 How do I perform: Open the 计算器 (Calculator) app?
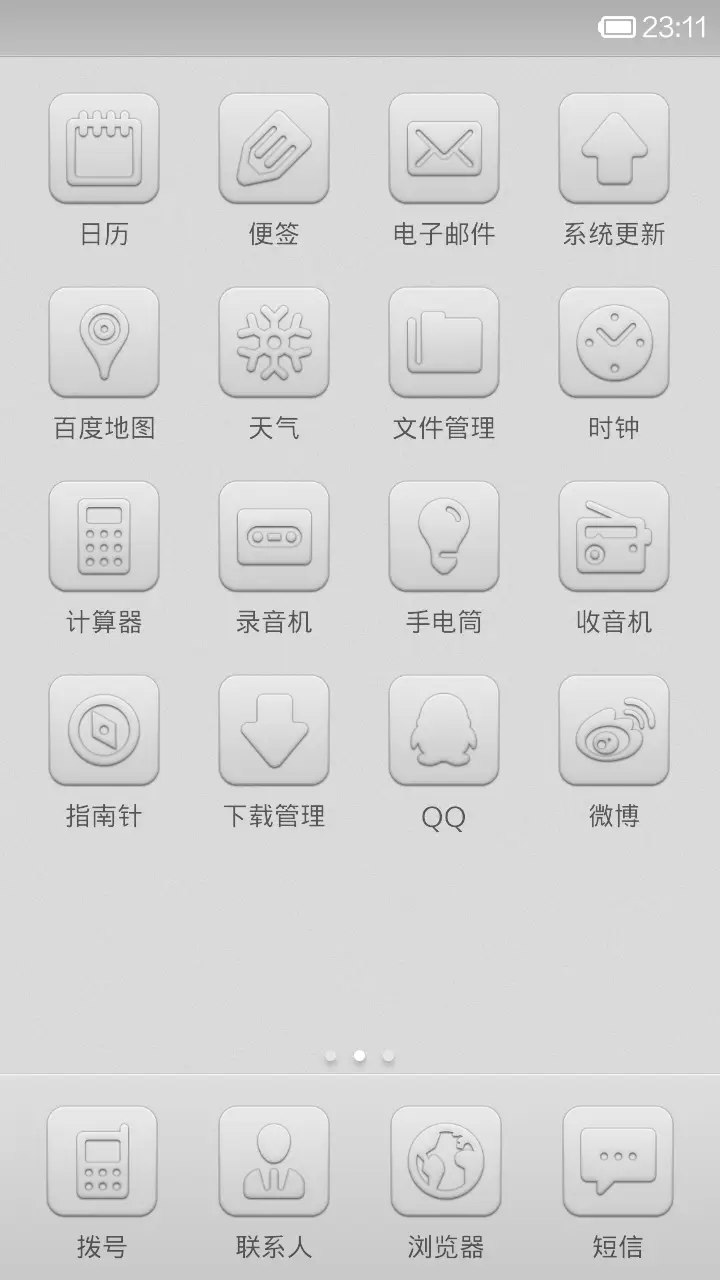(104, 535)
